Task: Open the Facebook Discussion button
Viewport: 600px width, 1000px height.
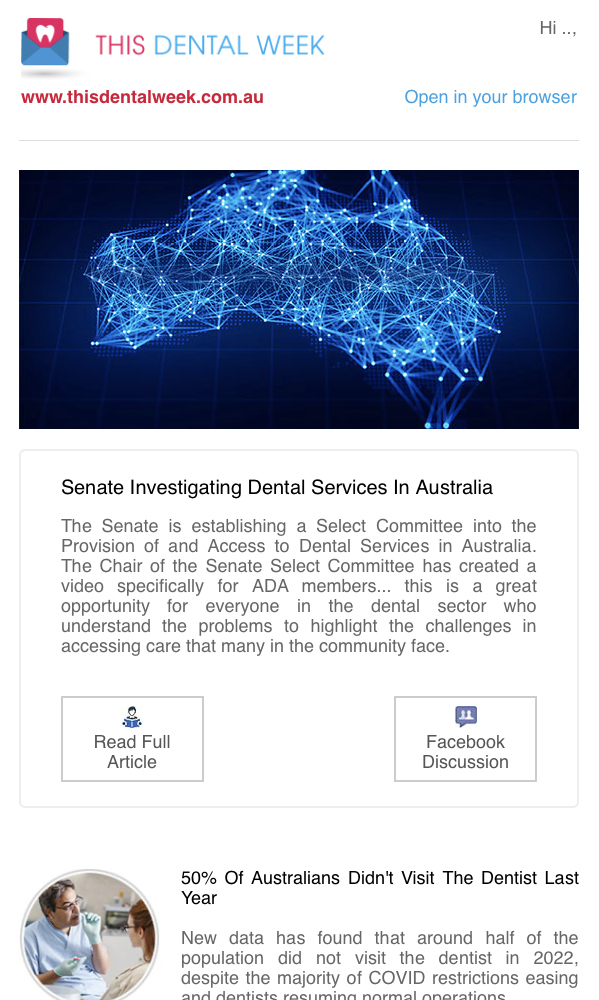Action: [465, 739]
